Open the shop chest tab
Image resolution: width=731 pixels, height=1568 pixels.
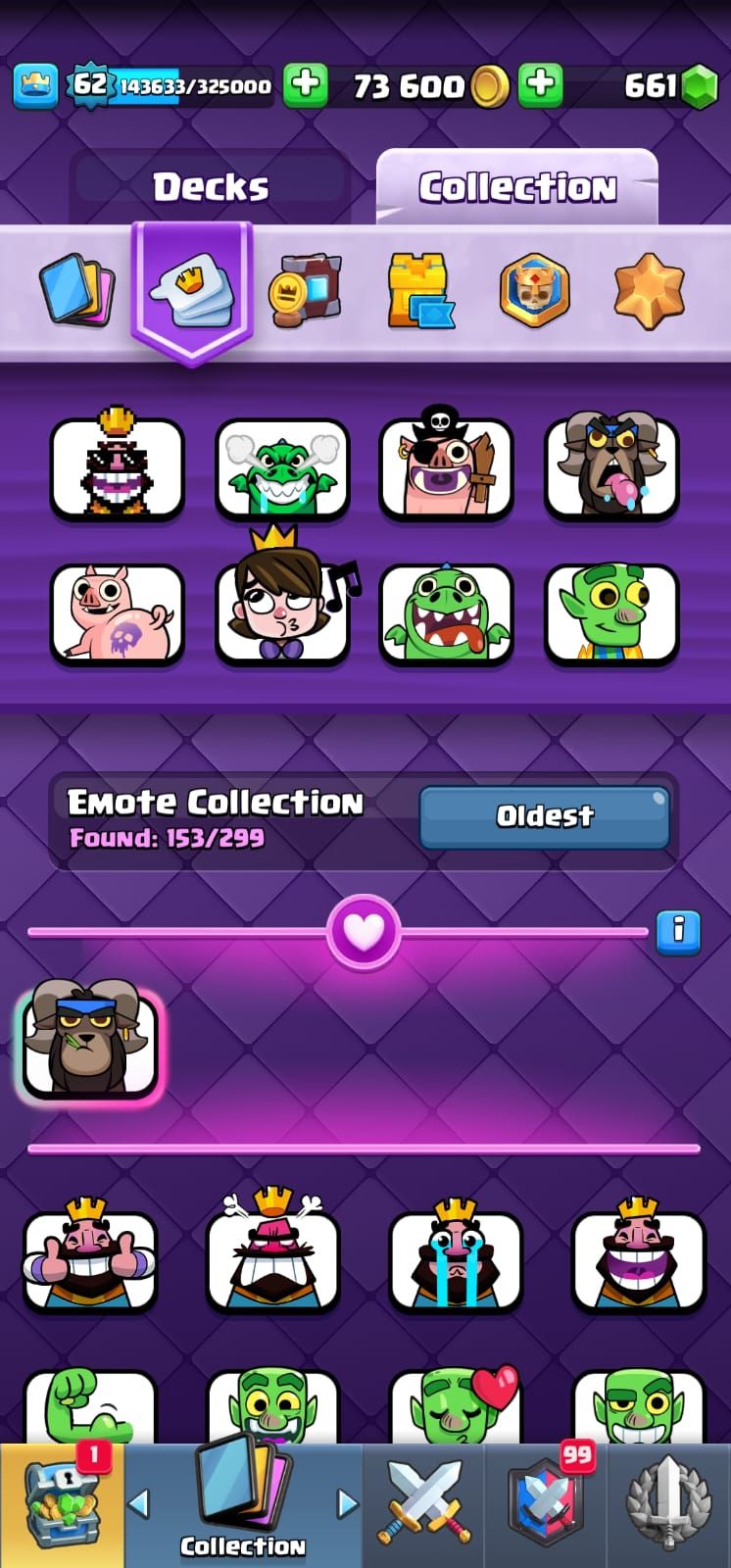click(x=62, y=1505)
